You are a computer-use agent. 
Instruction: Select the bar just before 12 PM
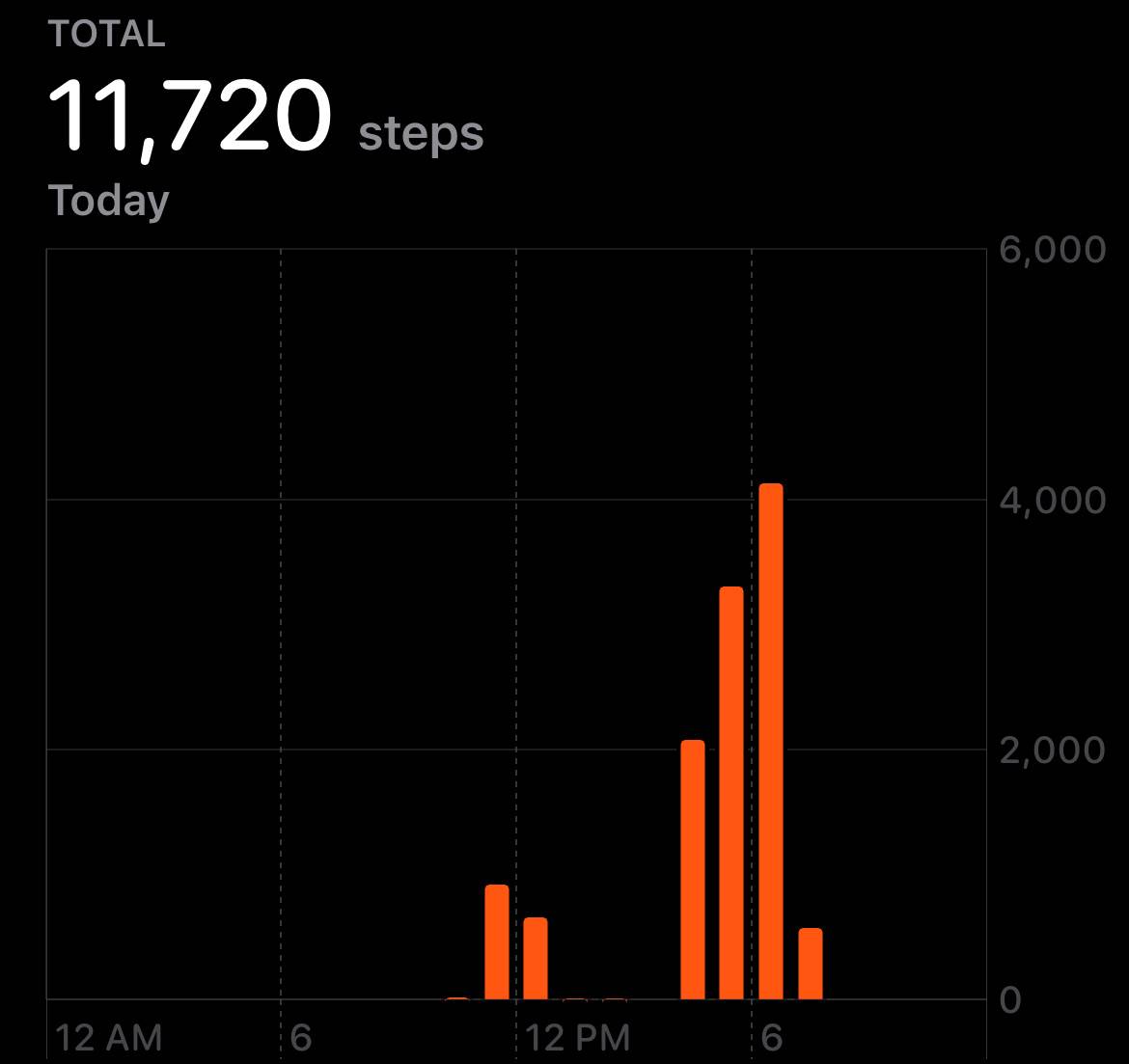pyautogui.click(x=497, y=942)
